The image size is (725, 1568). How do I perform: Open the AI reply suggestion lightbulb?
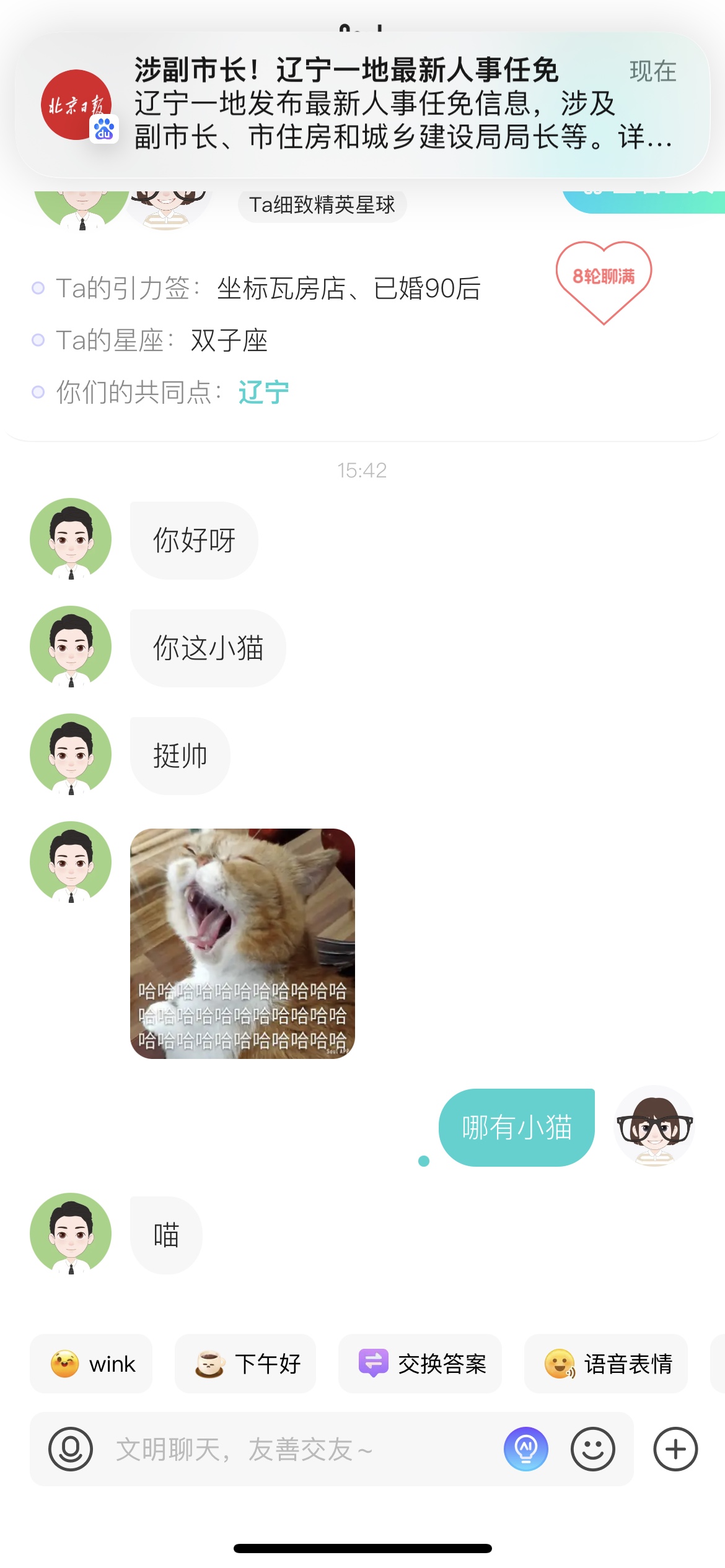click(526, 1449)
